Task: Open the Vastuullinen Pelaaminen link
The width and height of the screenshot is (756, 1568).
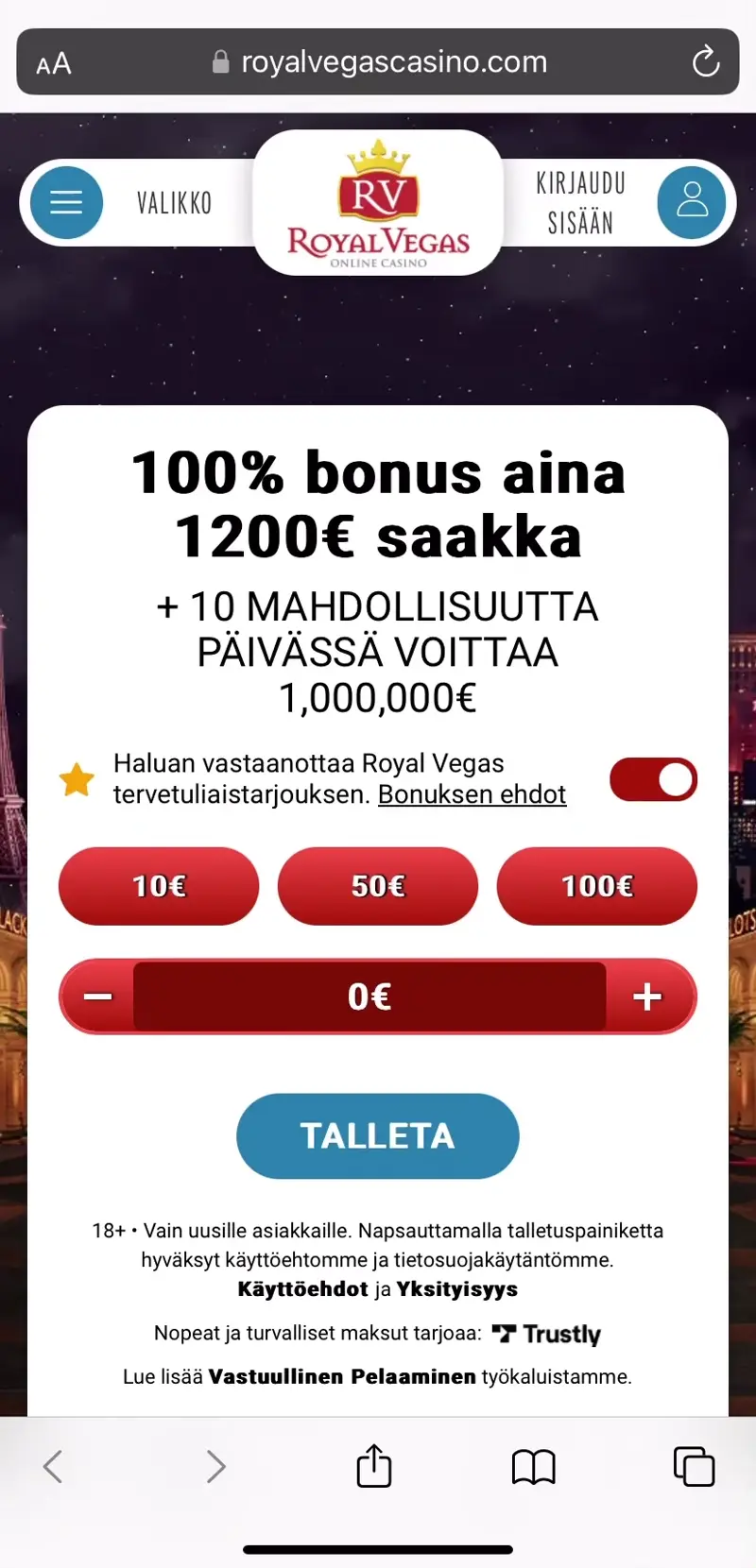Action: pos(343,1376)
